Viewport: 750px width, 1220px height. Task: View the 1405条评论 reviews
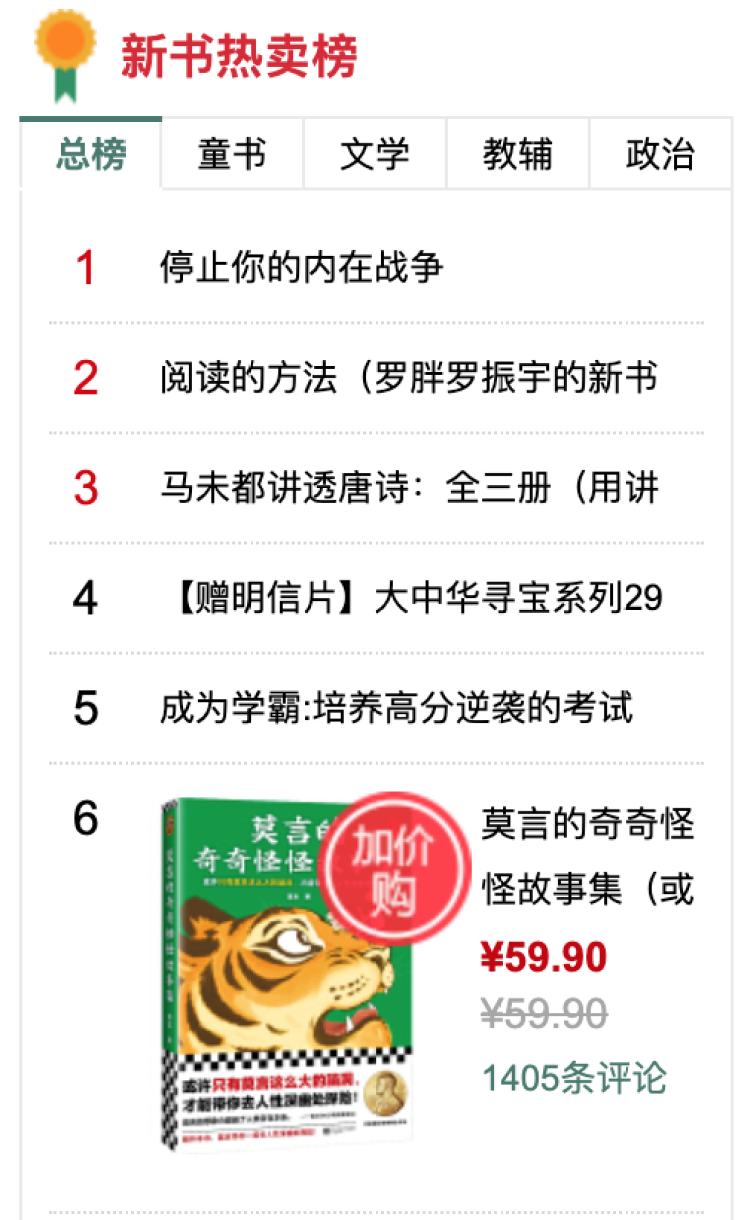pyautogui.click(x=574, y=1078)
